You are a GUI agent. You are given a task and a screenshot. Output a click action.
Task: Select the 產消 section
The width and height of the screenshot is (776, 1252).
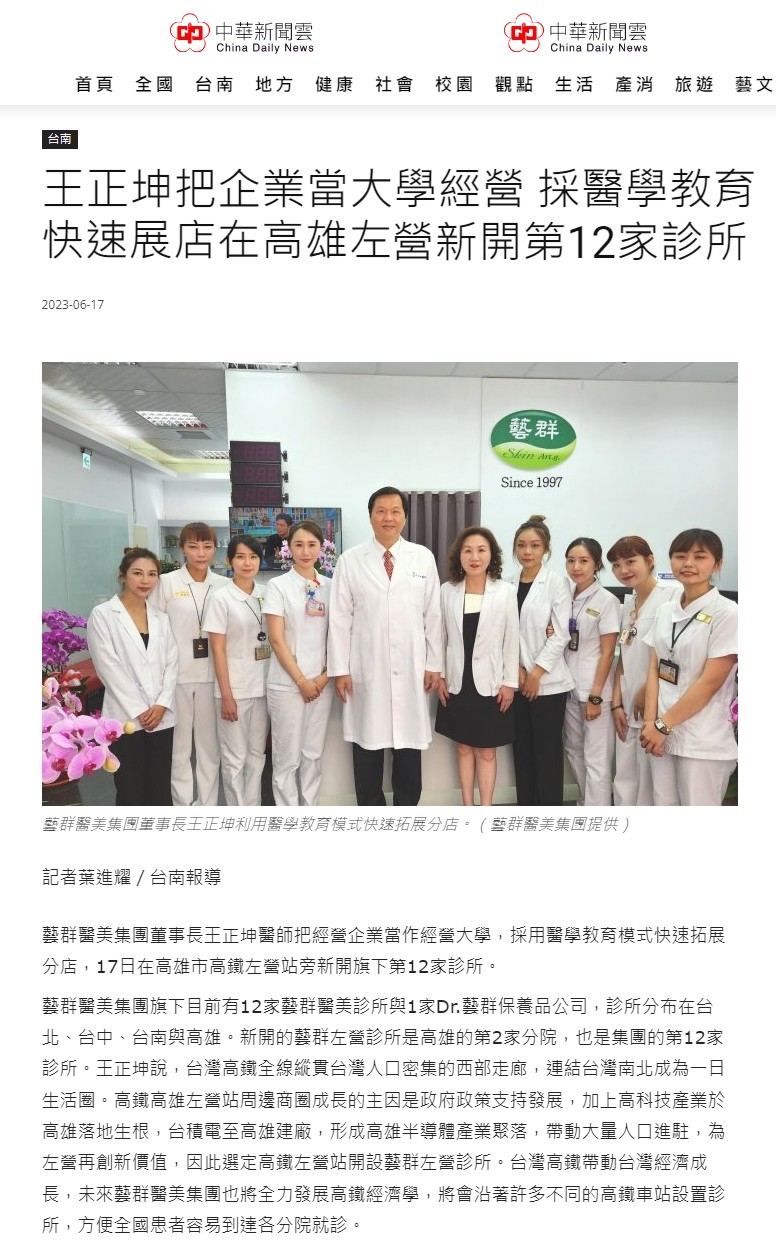634,85
